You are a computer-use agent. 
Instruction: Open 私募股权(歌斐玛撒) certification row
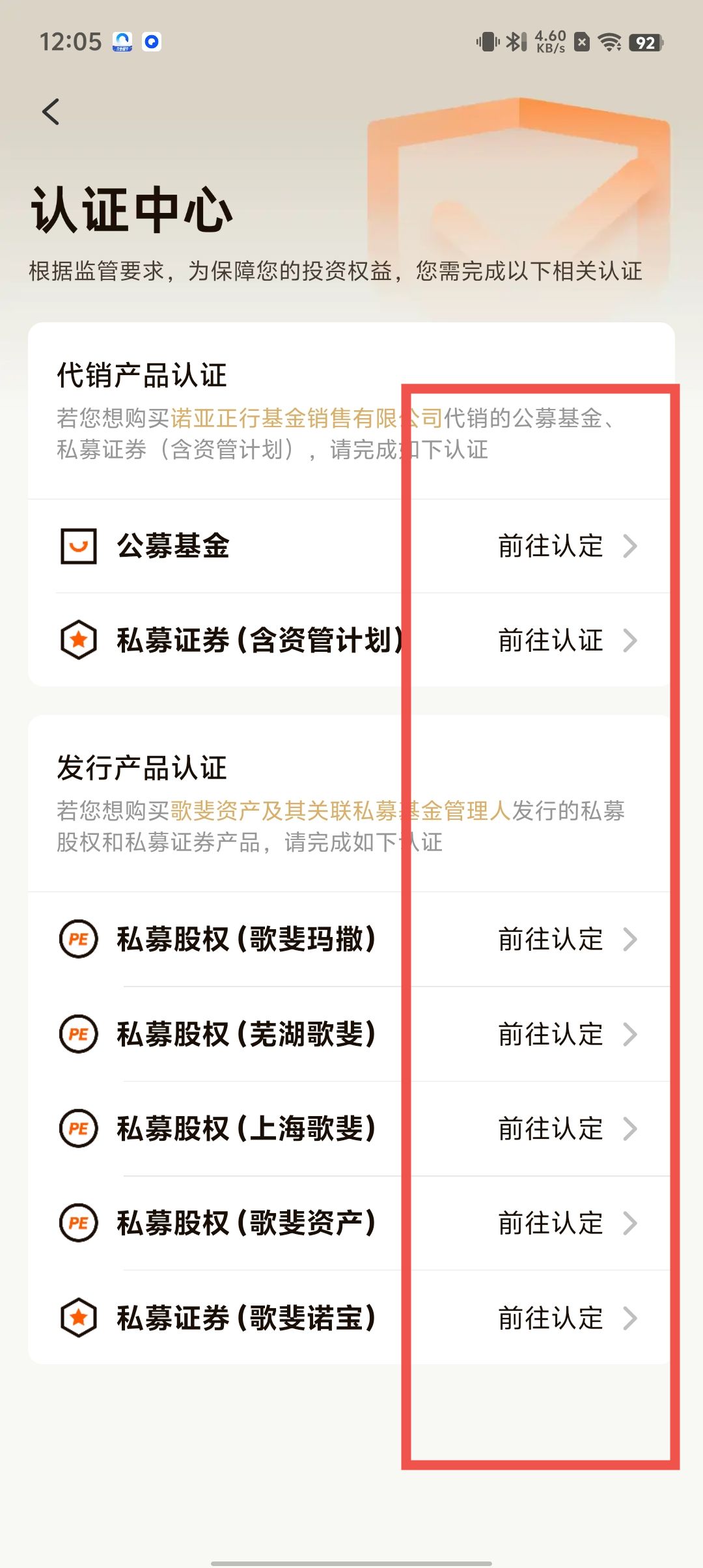(x=350, y=939)
